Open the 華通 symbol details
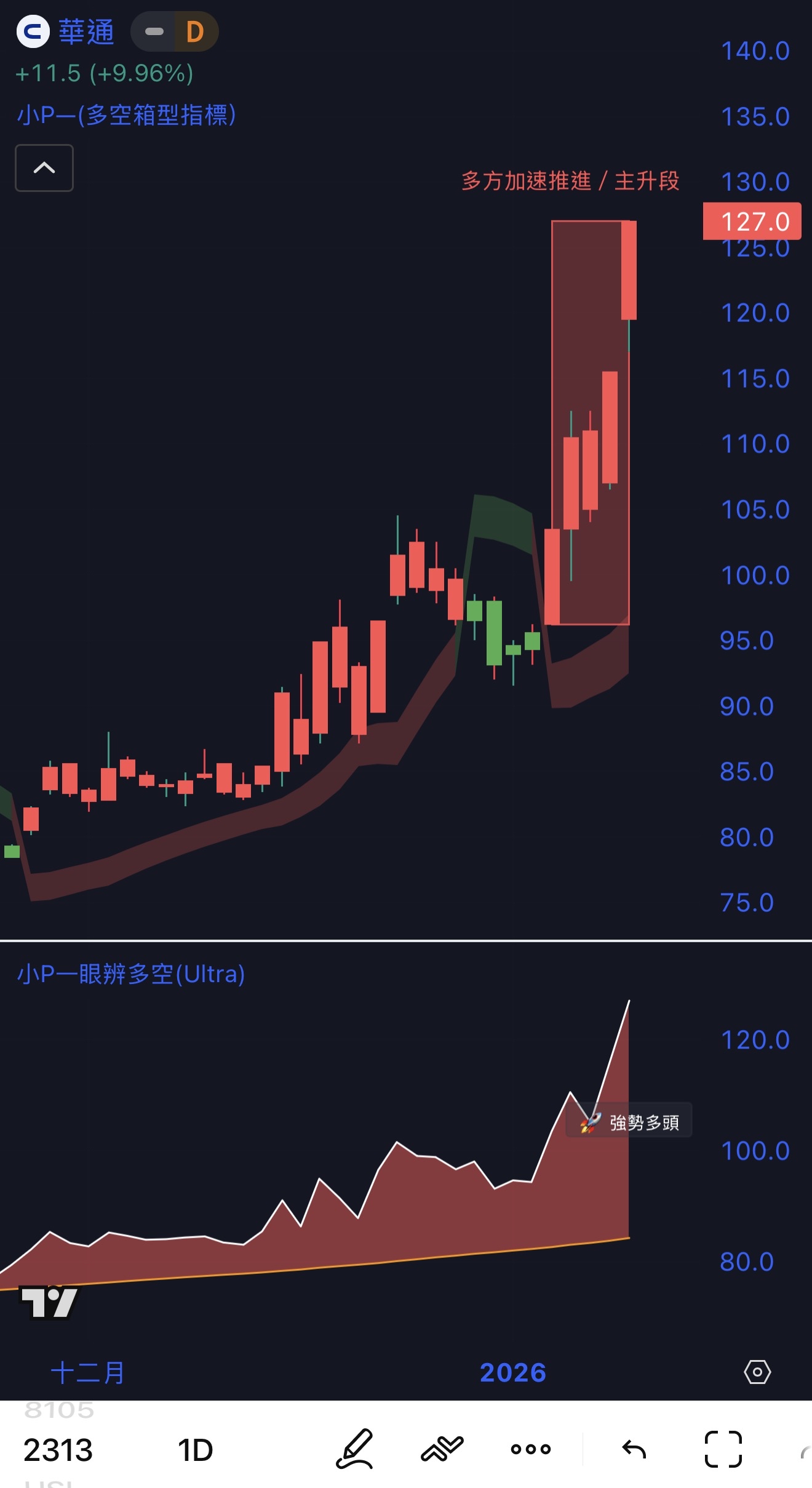Screen dimensions: 812x1488 pyautogui.click(x=86, y=32)
